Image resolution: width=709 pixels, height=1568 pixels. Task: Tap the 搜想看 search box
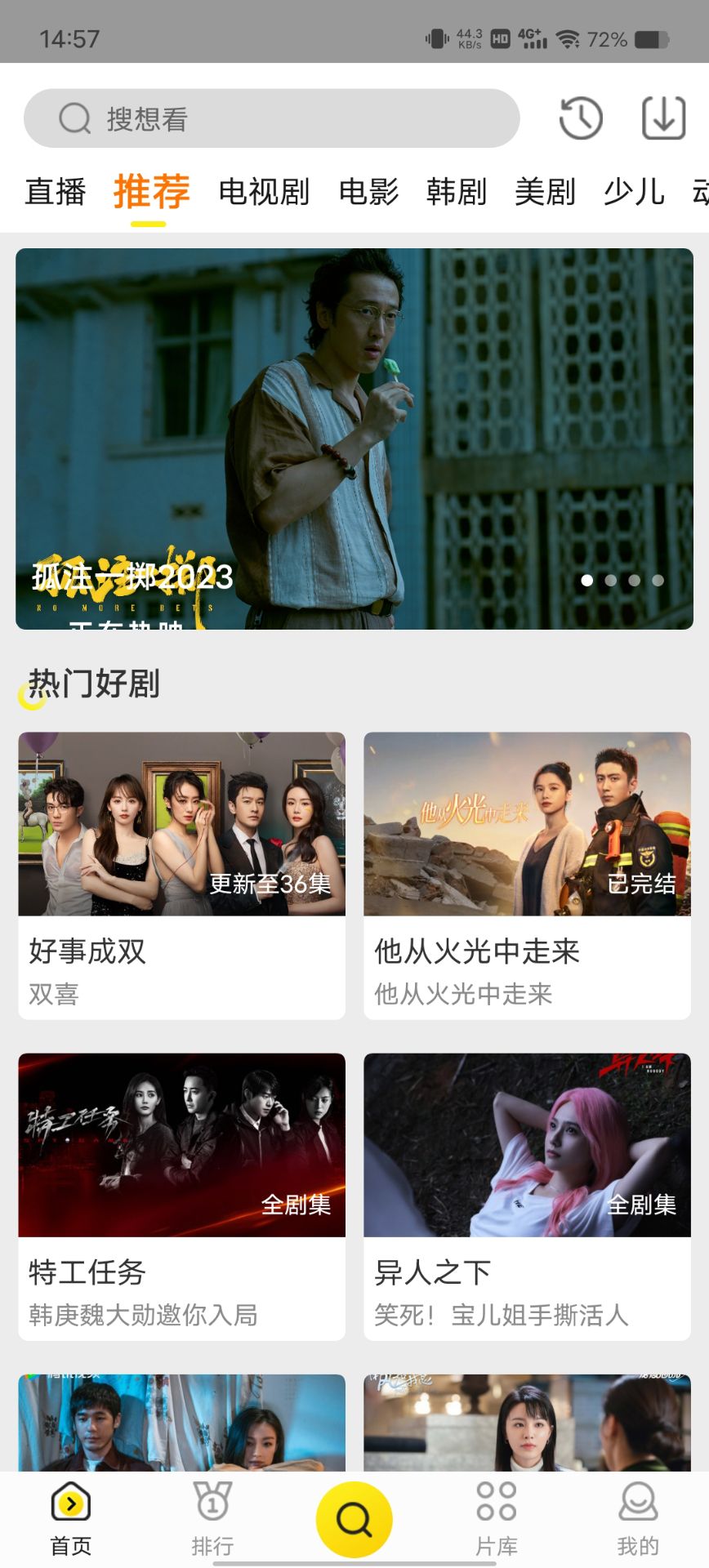(271, 118)
